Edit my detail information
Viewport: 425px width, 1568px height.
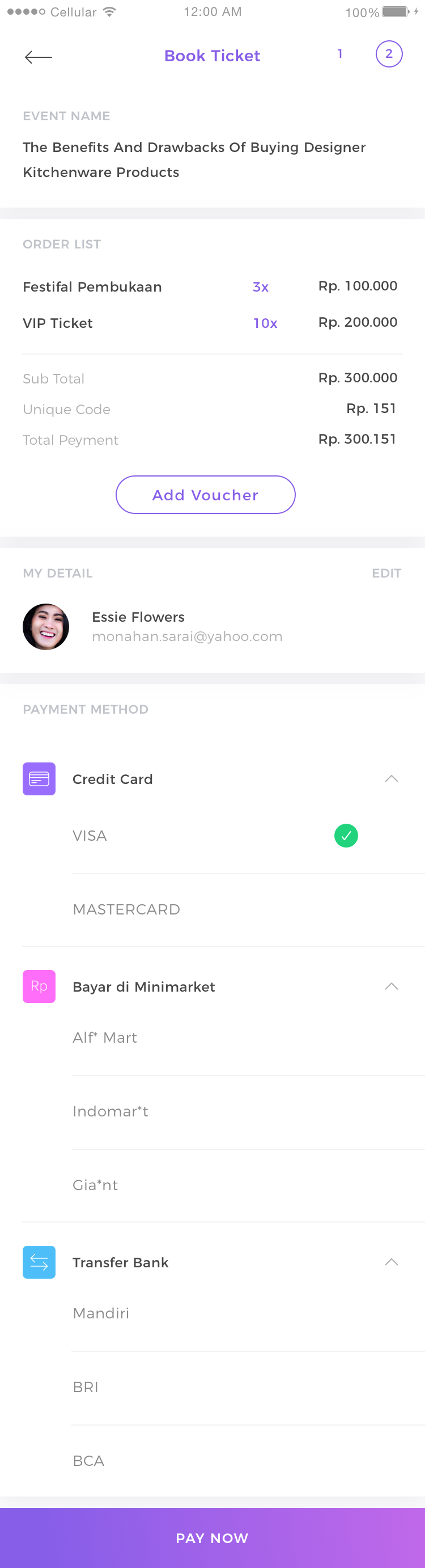(386, 573)
